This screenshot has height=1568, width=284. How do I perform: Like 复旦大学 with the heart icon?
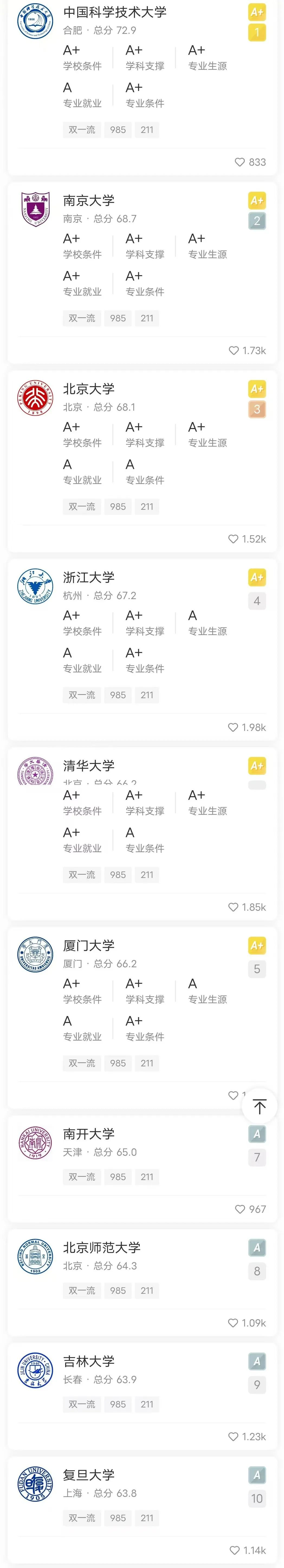pos(235,1550)
